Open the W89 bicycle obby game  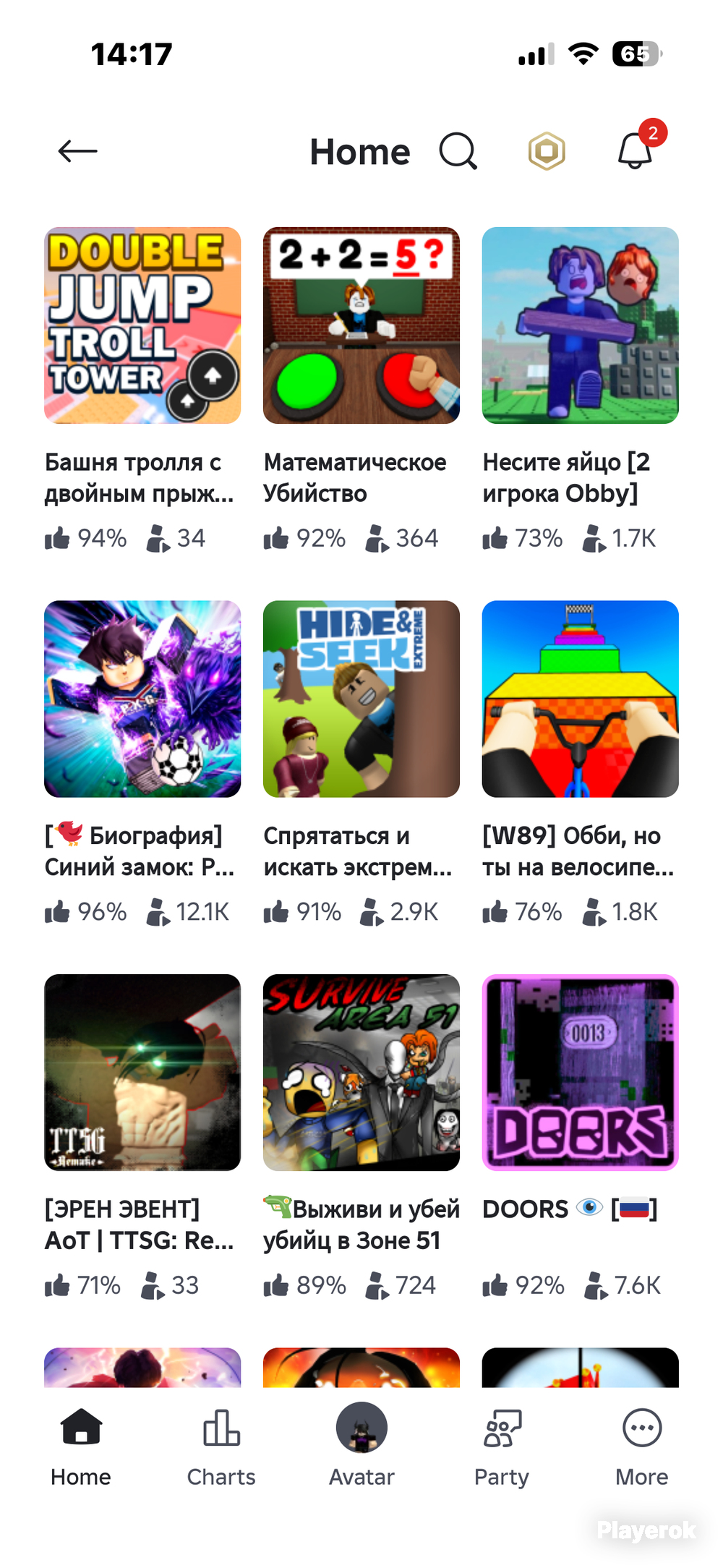(580, 699)
